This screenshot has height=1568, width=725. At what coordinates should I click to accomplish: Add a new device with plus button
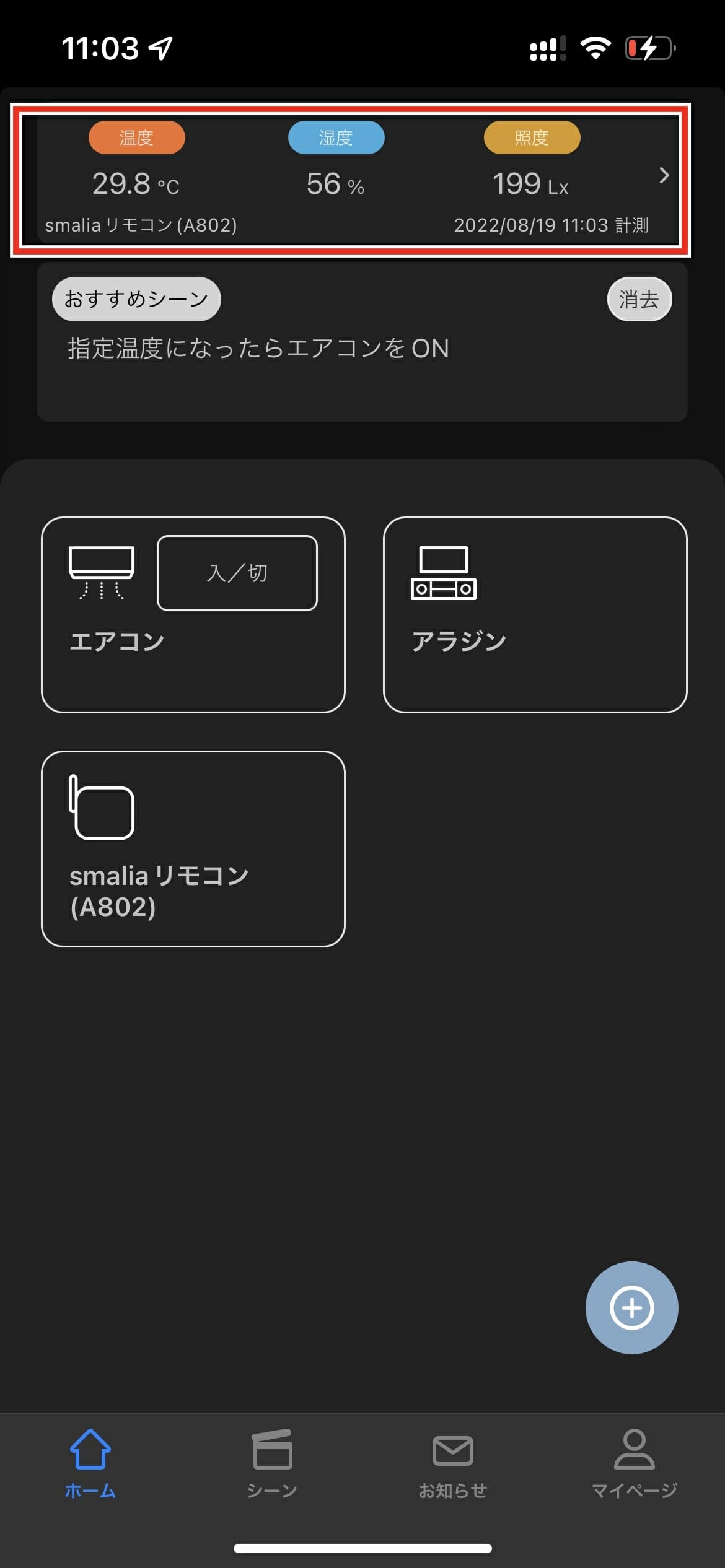click(x=631, y=1308)
